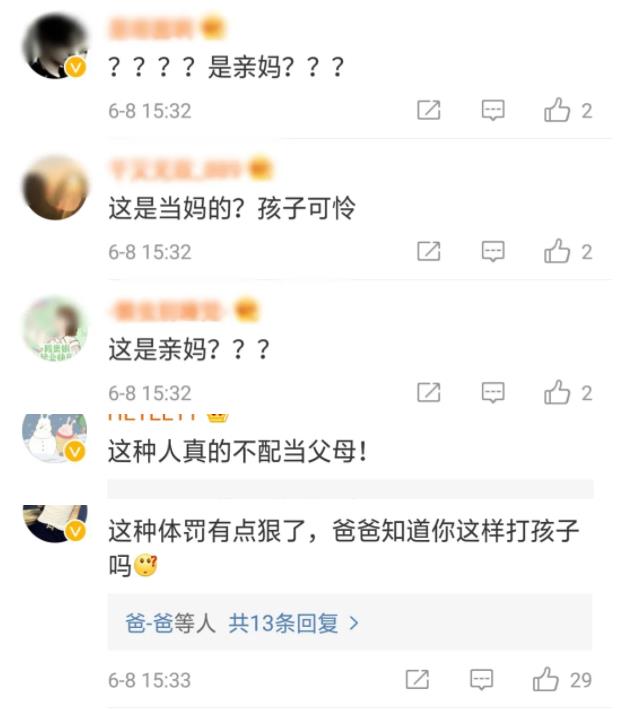Share the comment "这是亲妈???"

[428, 393]
